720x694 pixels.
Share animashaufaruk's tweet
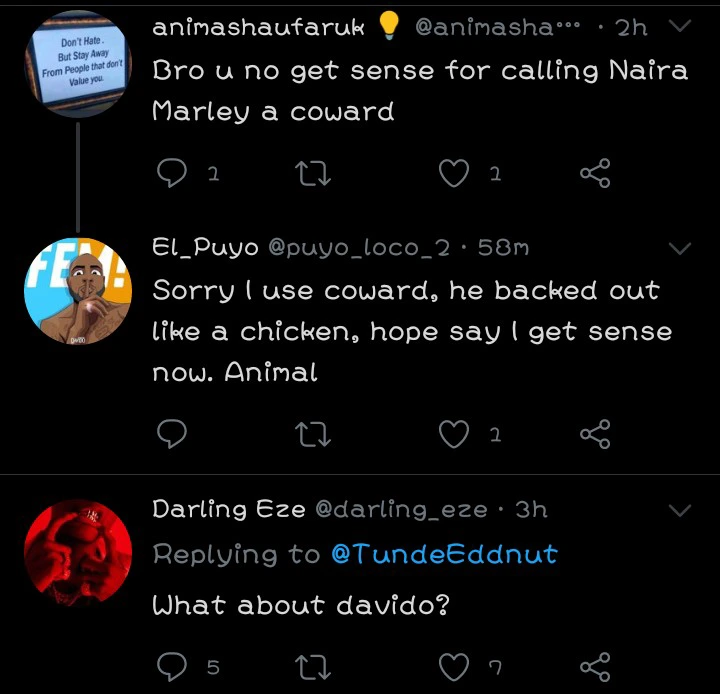[x=595, y=175]
